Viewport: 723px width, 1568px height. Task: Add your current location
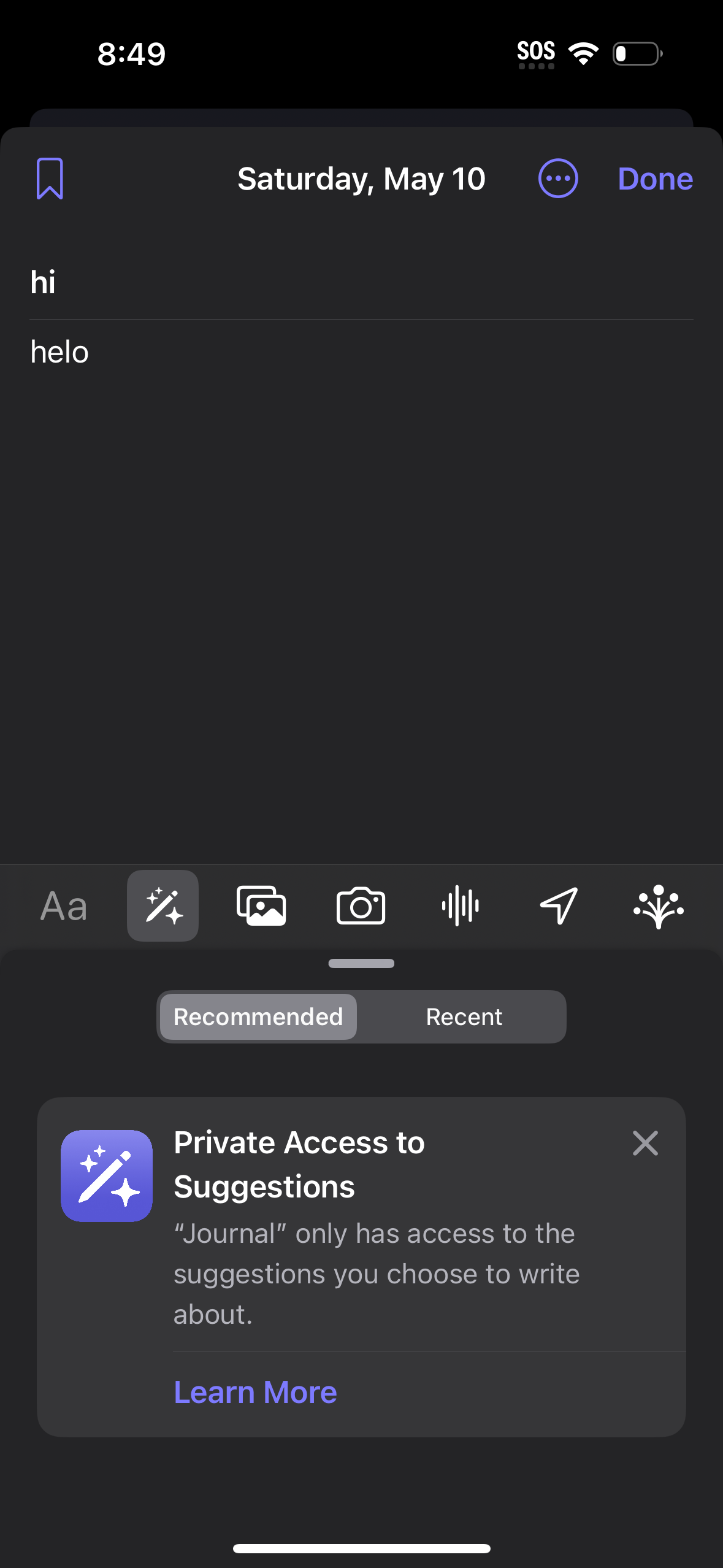pos(559,906)
